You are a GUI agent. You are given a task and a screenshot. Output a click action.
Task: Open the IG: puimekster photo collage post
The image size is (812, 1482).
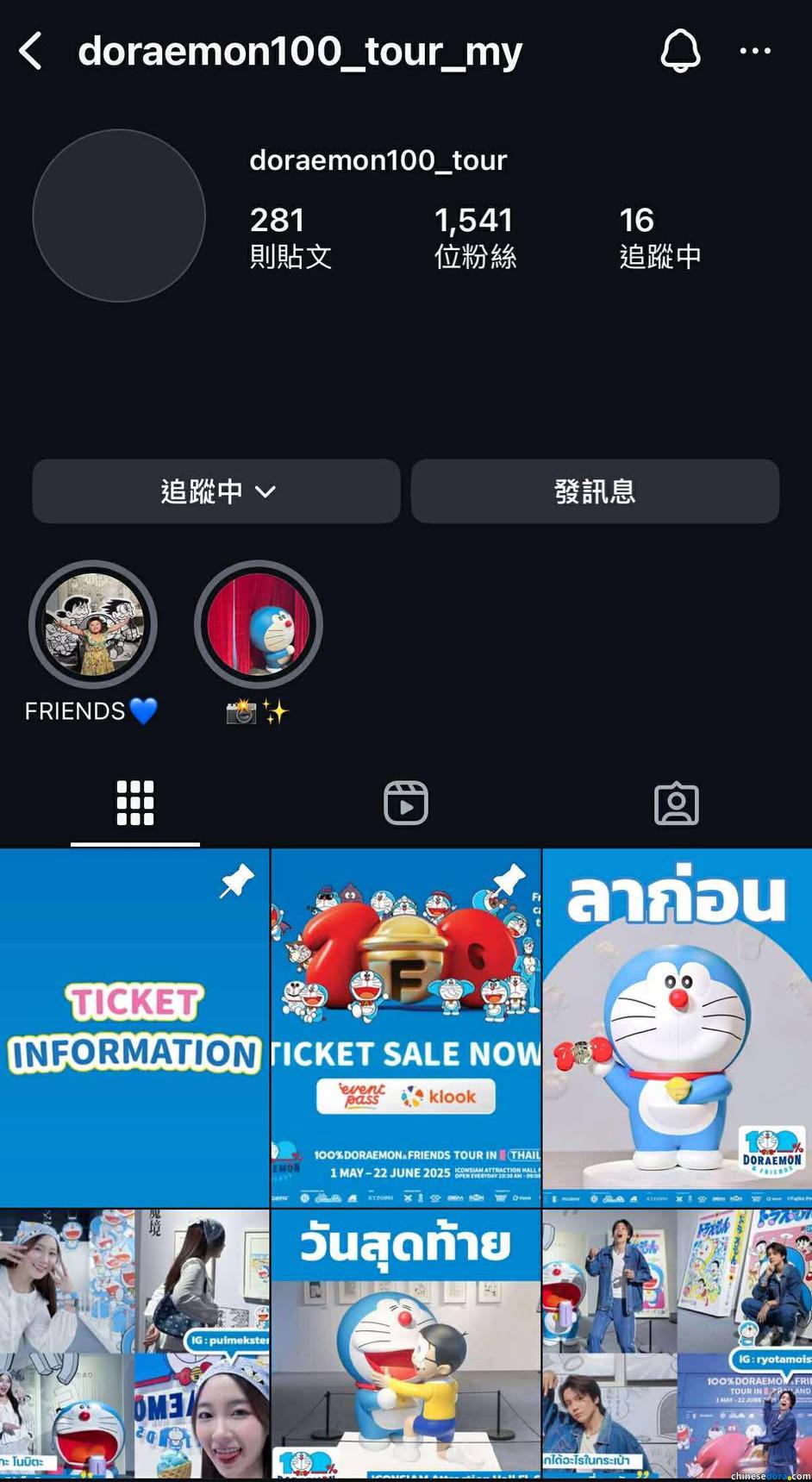pos(134,1343)
